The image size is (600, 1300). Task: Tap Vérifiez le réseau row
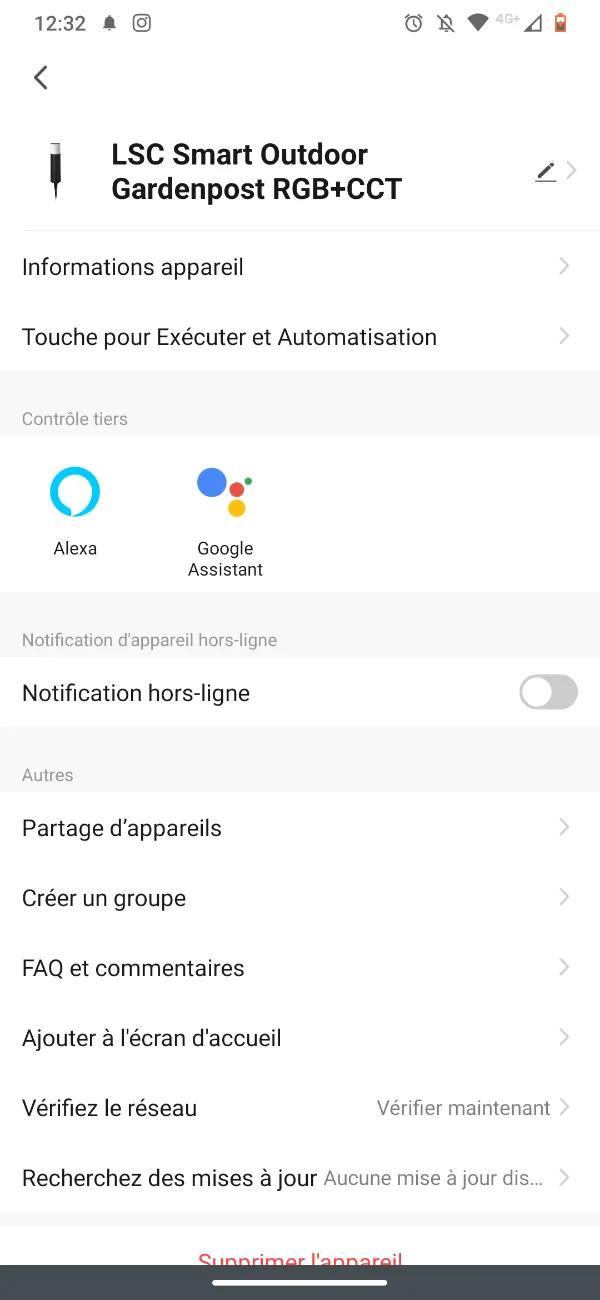coord(300,1108)
